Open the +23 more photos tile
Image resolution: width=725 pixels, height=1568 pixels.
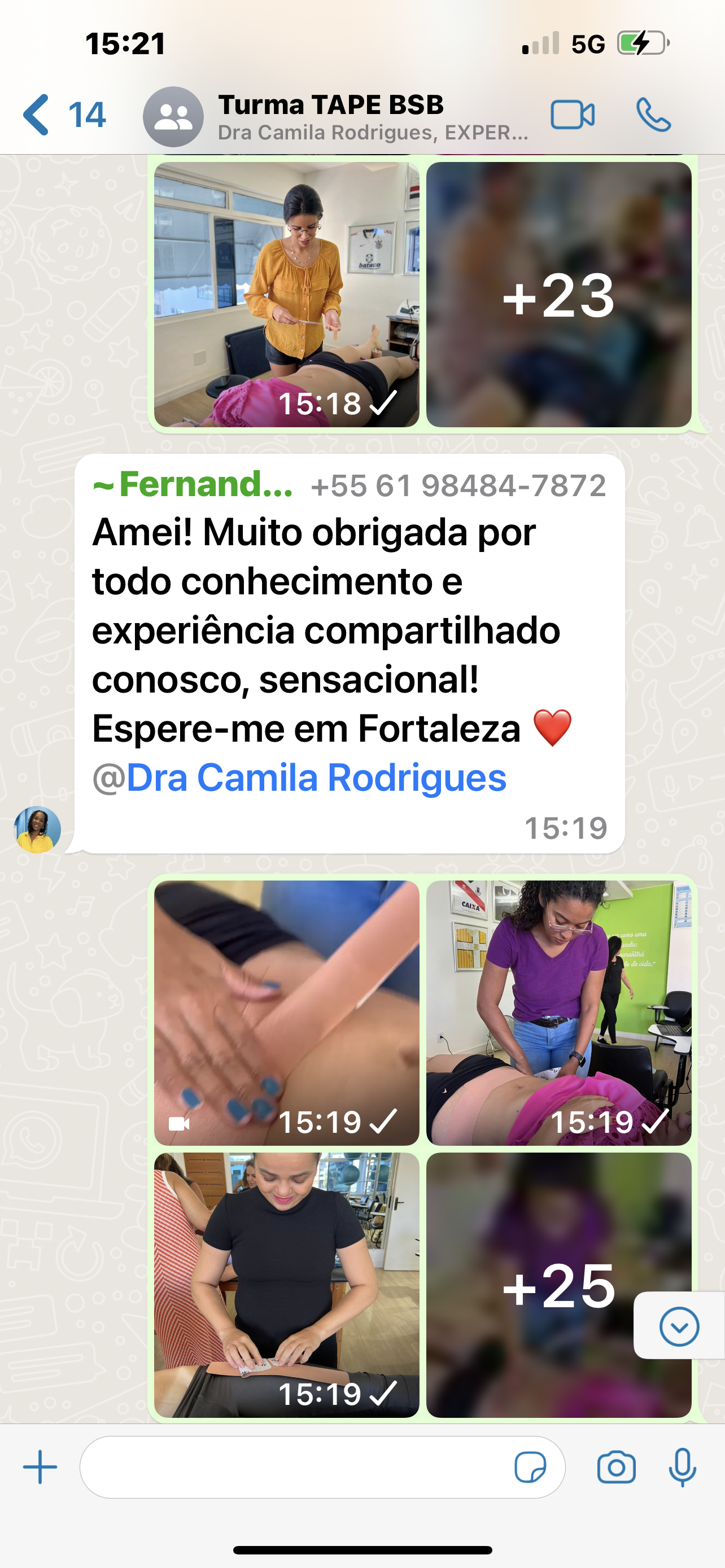pyautogui.click(x=559, y=295)
